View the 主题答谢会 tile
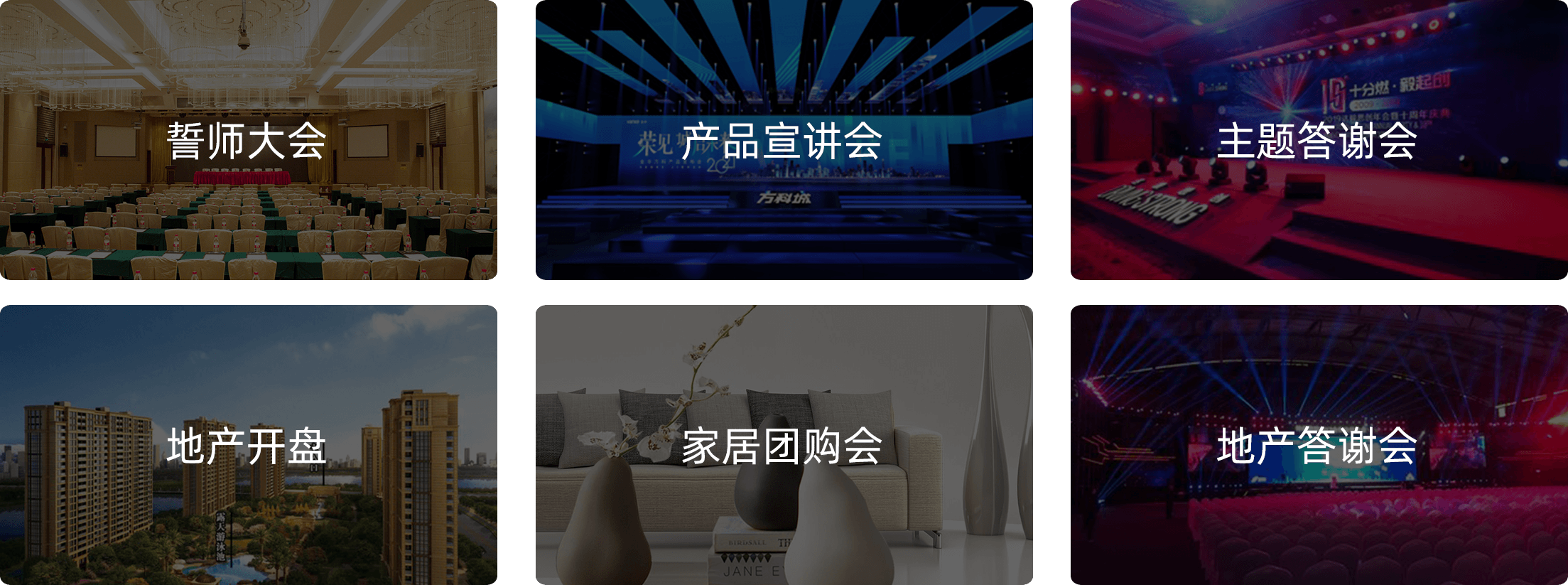 point(1319,140)
